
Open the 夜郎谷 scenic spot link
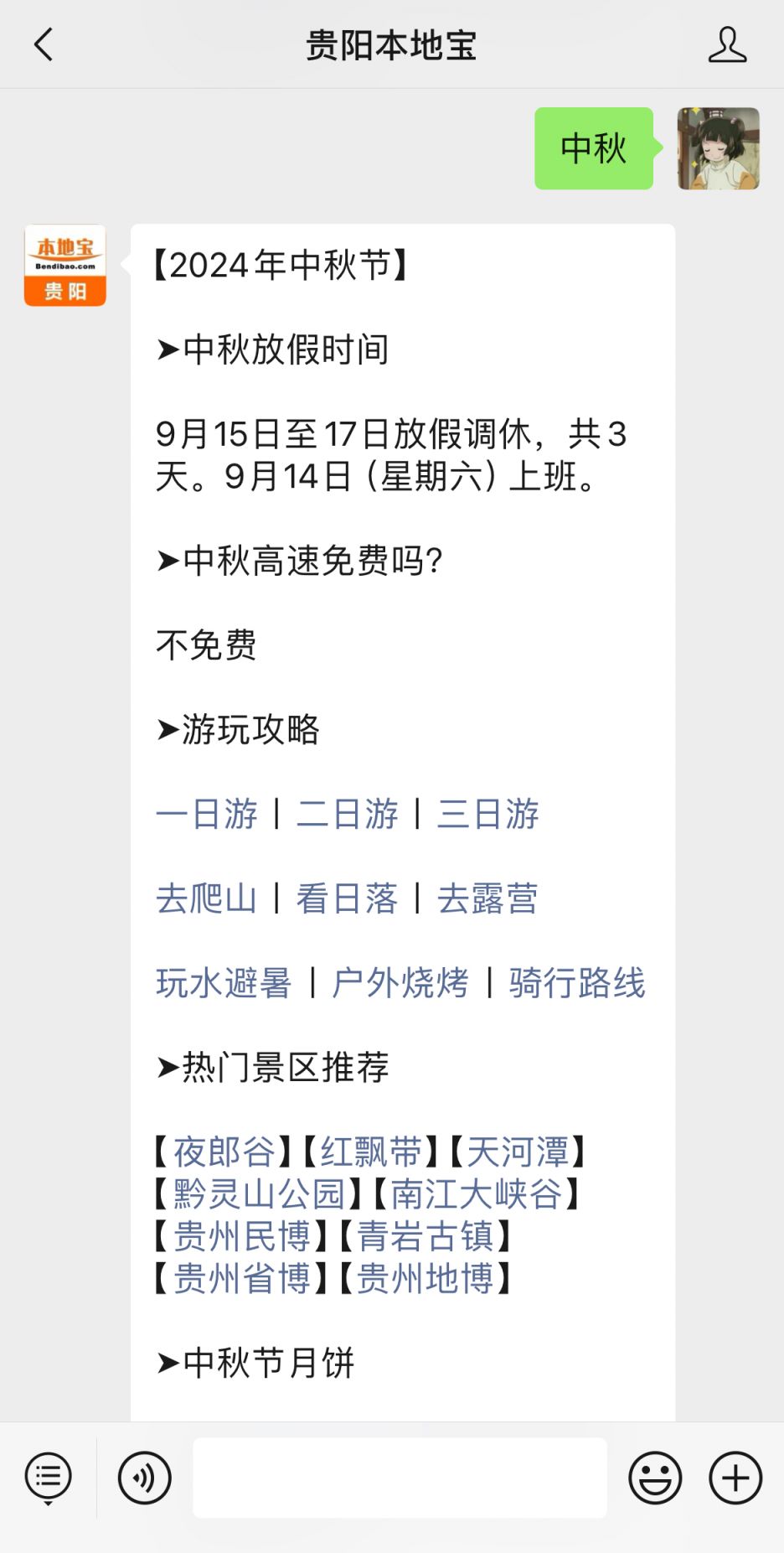coord(224,1152)
